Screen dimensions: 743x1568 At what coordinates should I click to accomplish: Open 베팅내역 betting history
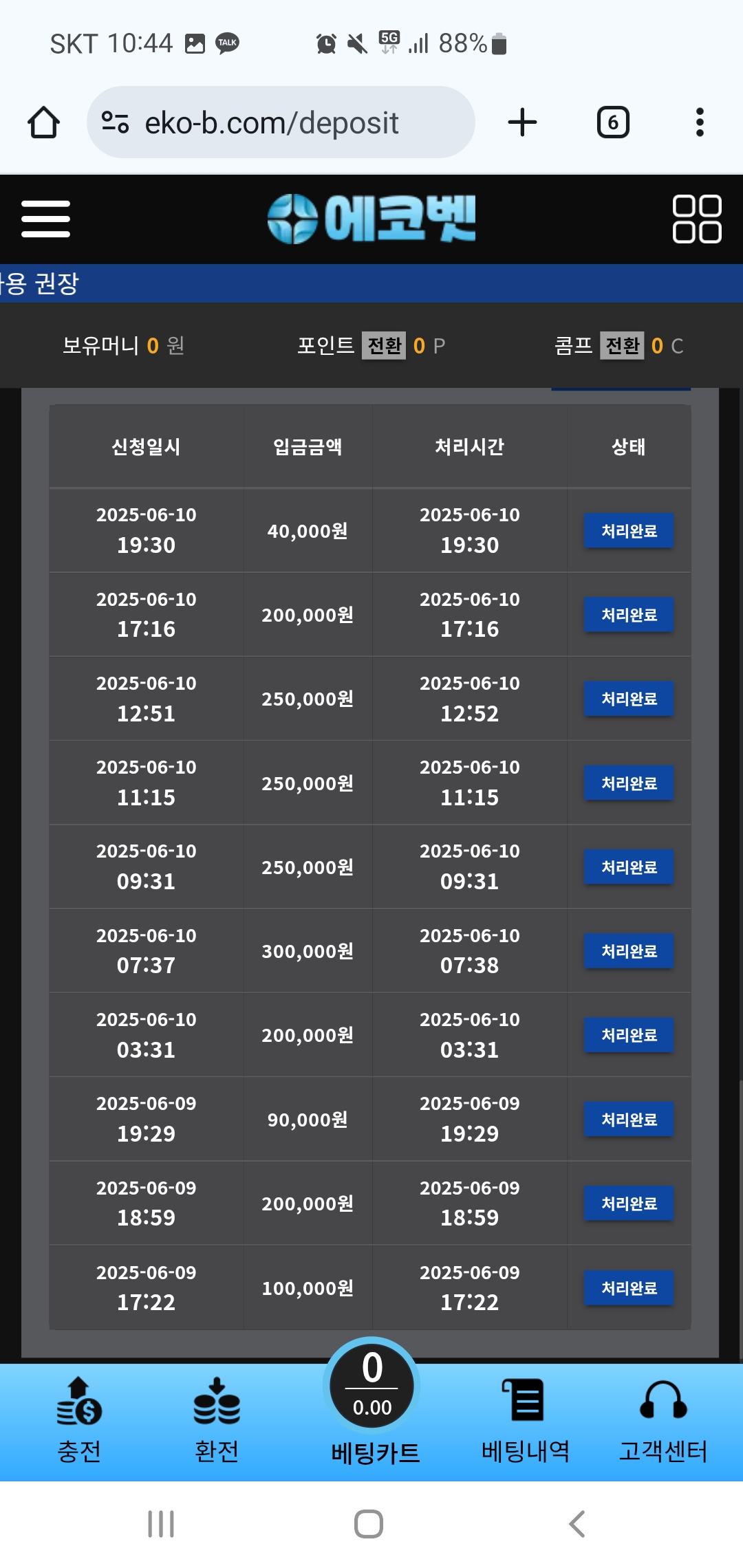tap(526, 1421)
